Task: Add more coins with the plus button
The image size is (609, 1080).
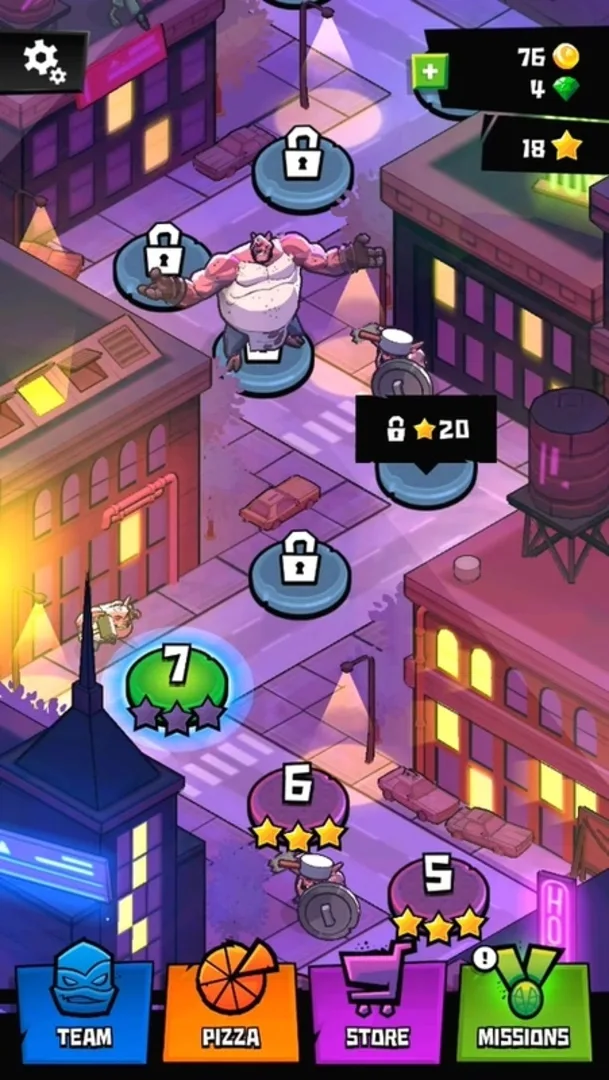Action: [430, 72]
